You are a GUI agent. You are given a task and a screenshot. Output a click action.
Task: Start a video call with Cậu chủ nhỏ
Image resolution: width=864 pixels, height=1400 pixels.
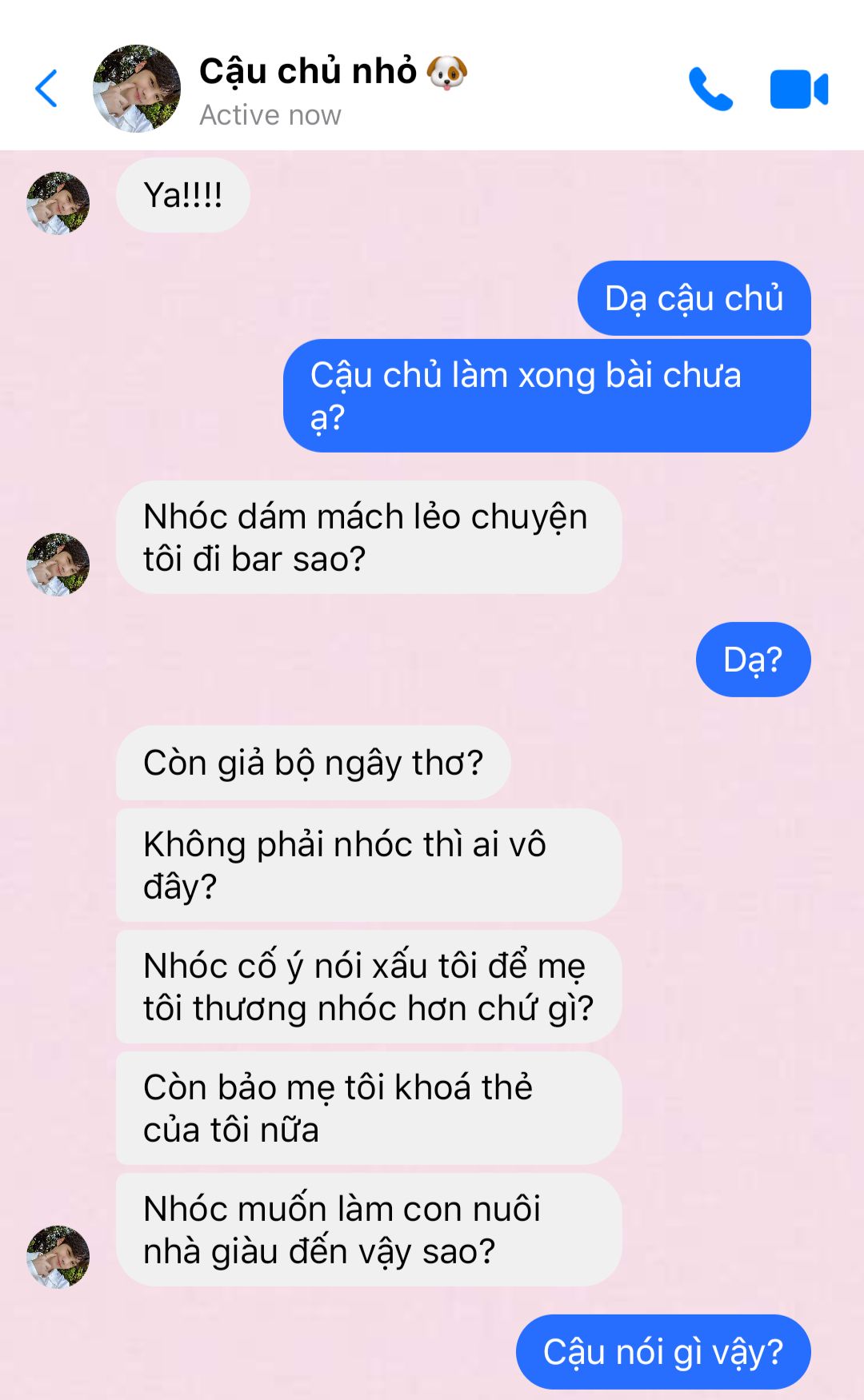(x=798, y=89)
